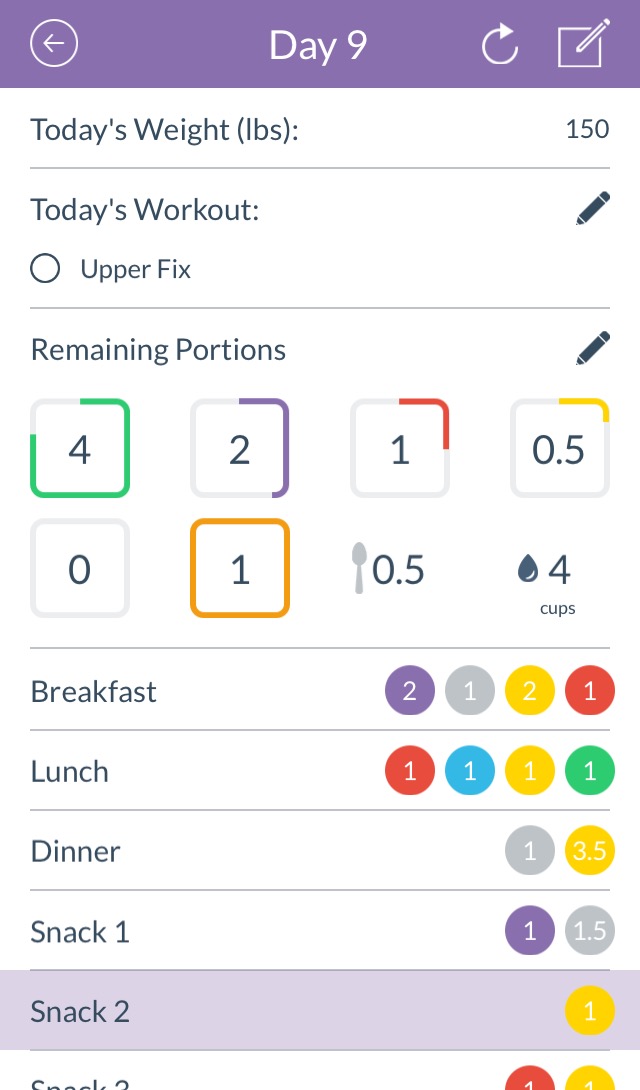Go back using the arrow button

[x=54, y=44]
